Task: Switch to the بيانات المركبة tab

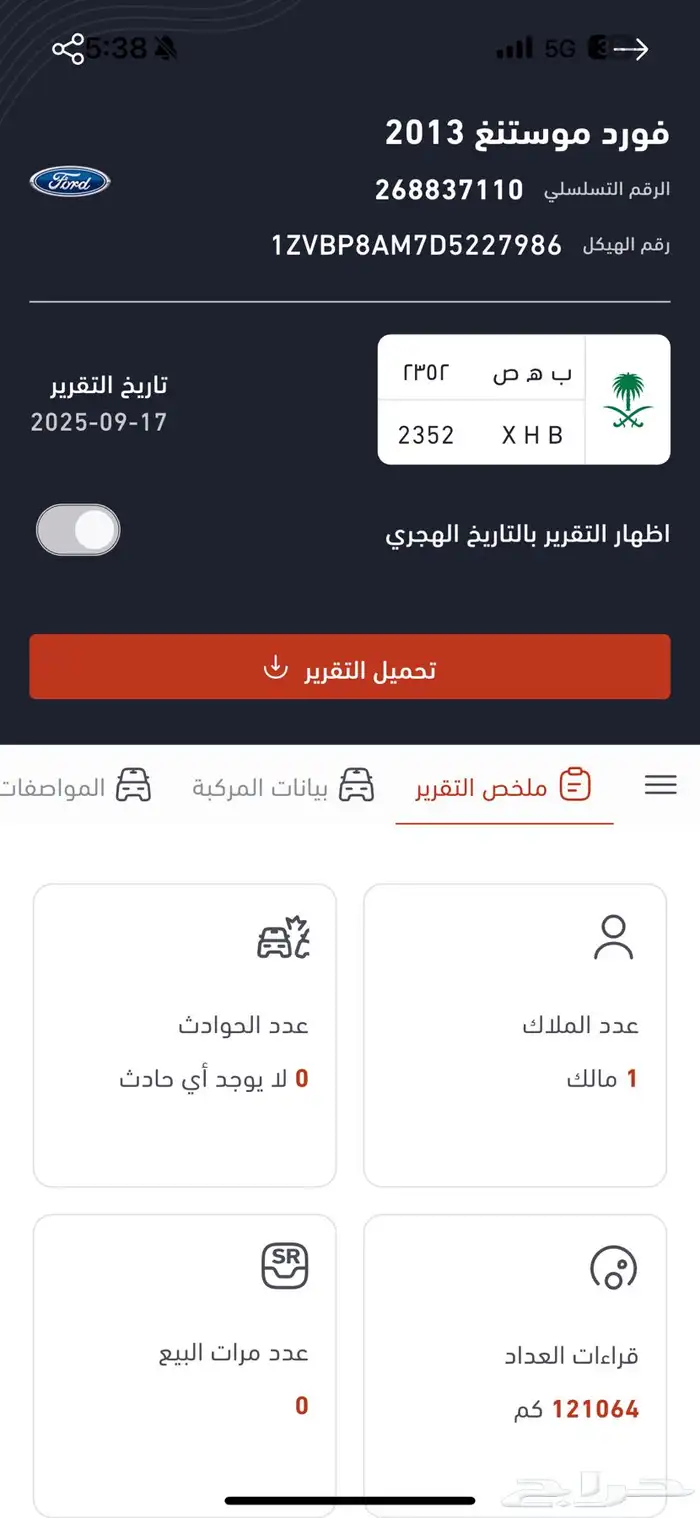Action: click(x=284, y=787)
